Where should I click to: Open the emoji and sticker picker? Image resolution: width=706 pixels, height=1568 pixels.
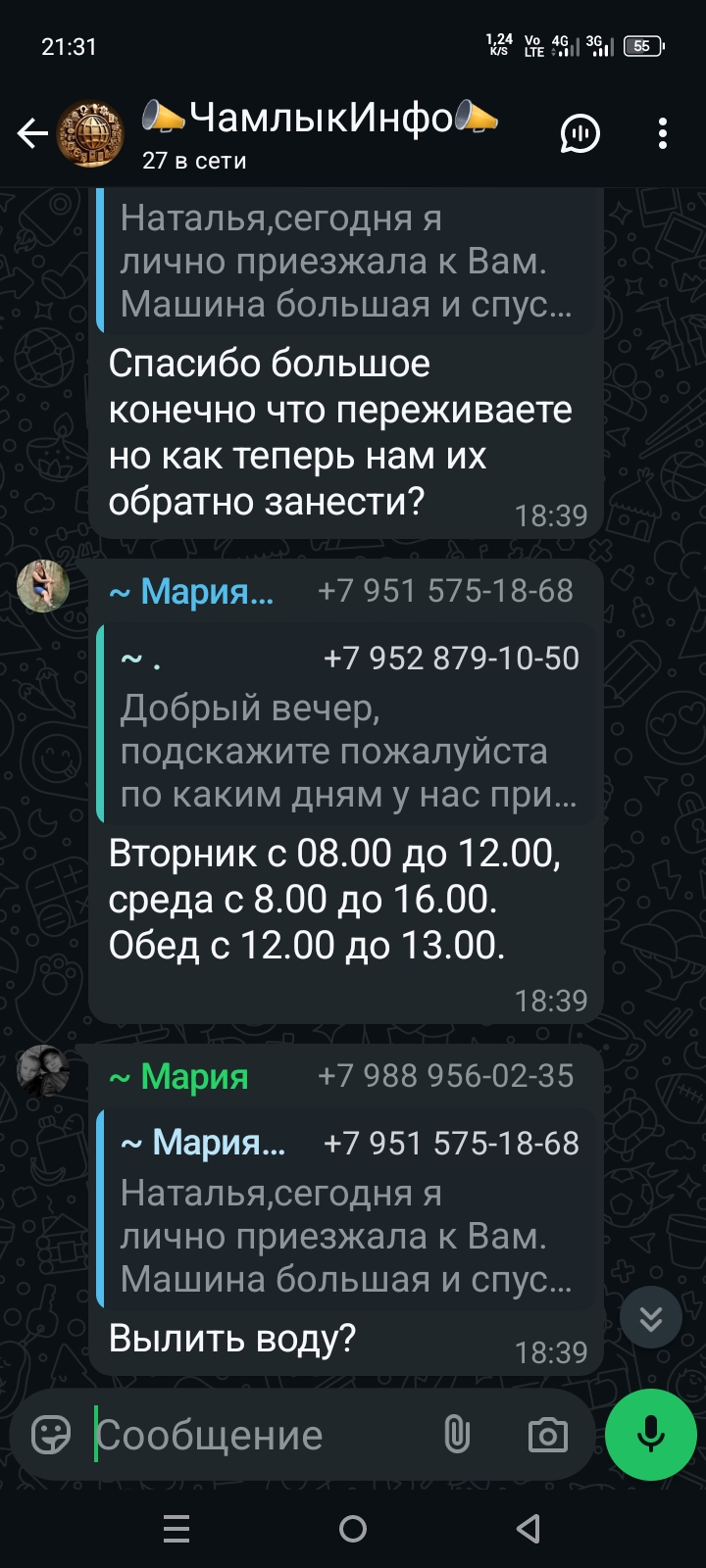click(51, 1435)
